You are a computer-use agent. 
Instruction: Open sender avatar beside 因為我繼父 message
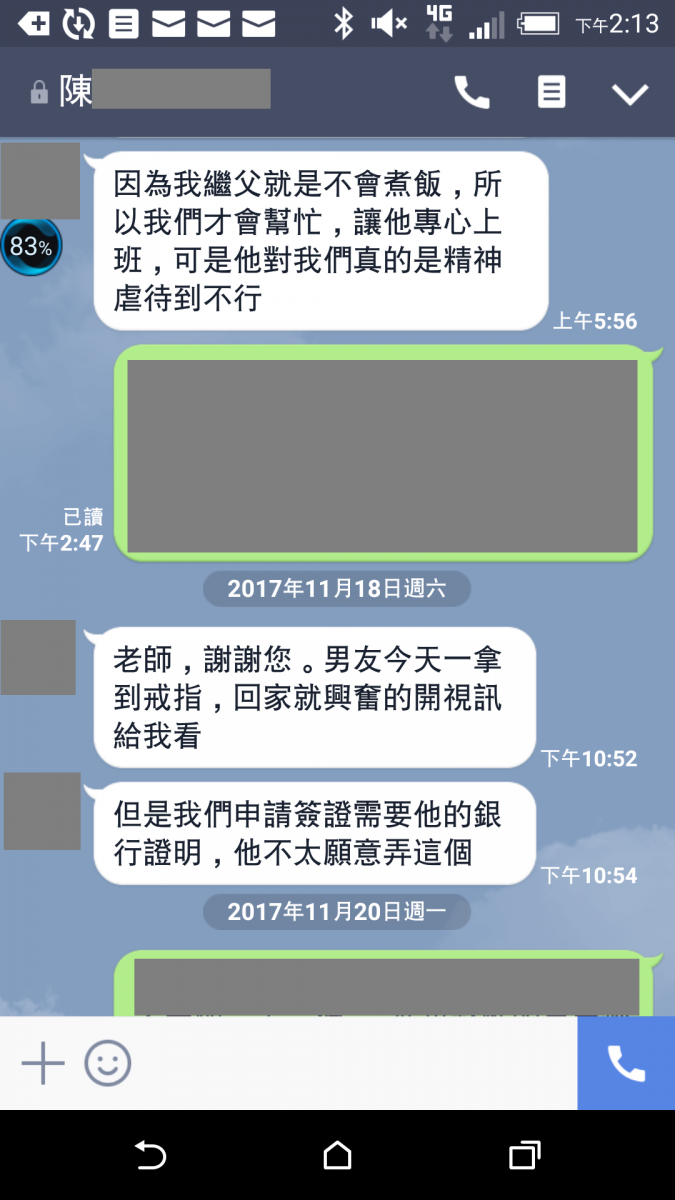pos(41,181)
